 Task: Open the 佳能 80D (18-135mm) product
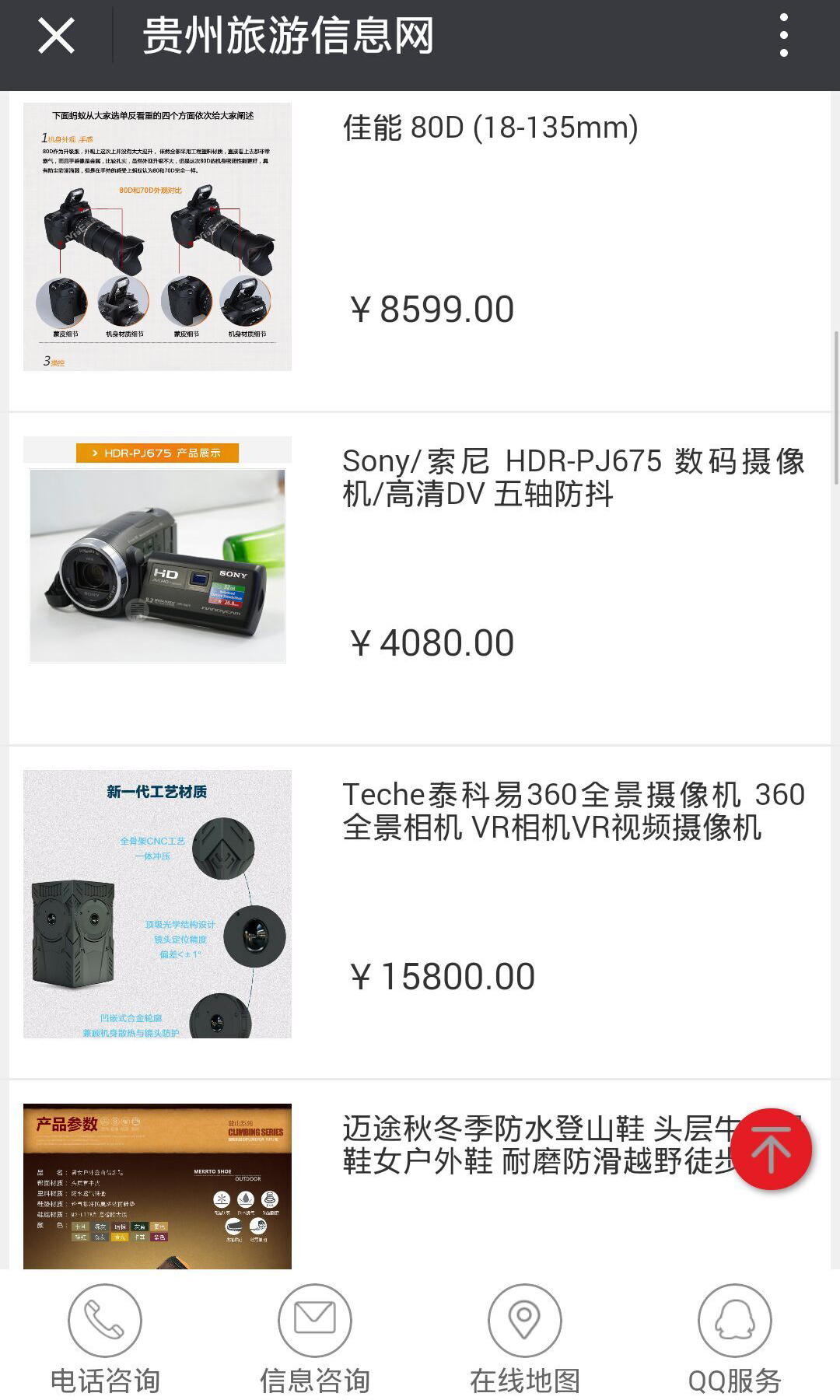[490, 128]
